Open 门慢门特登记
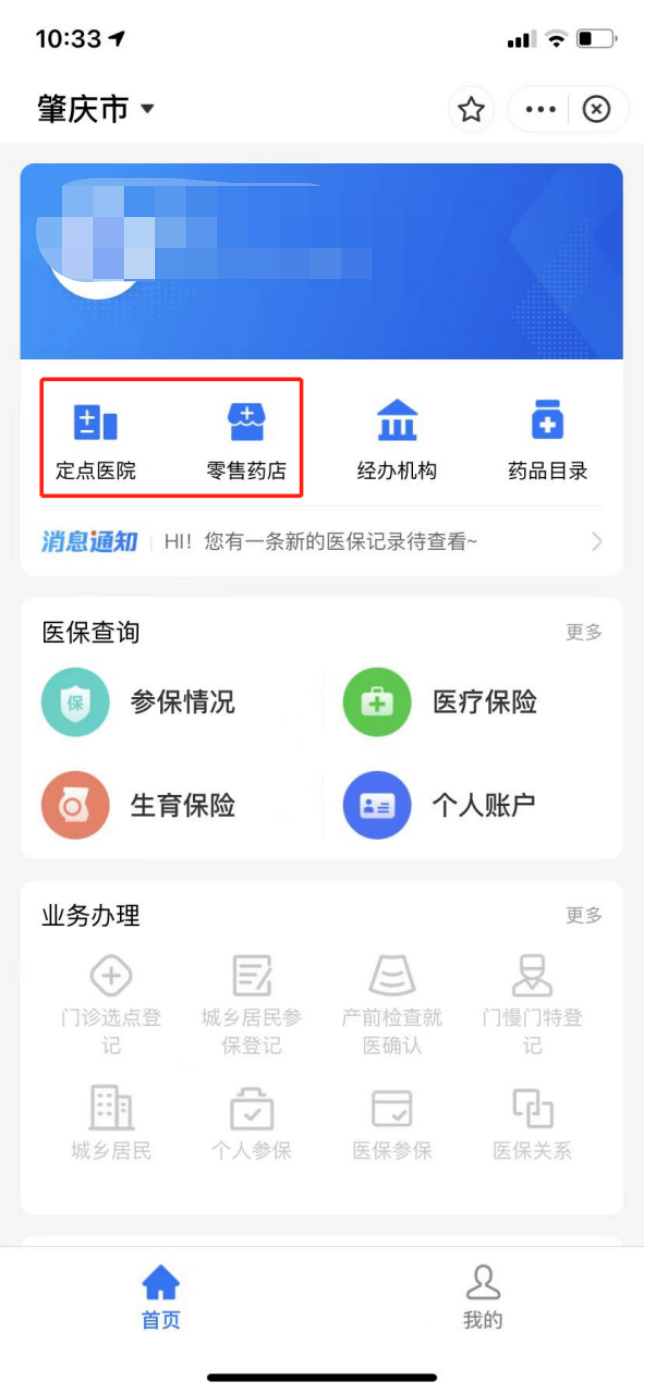Screen dimensions: 645x1395 [532, 1002]
